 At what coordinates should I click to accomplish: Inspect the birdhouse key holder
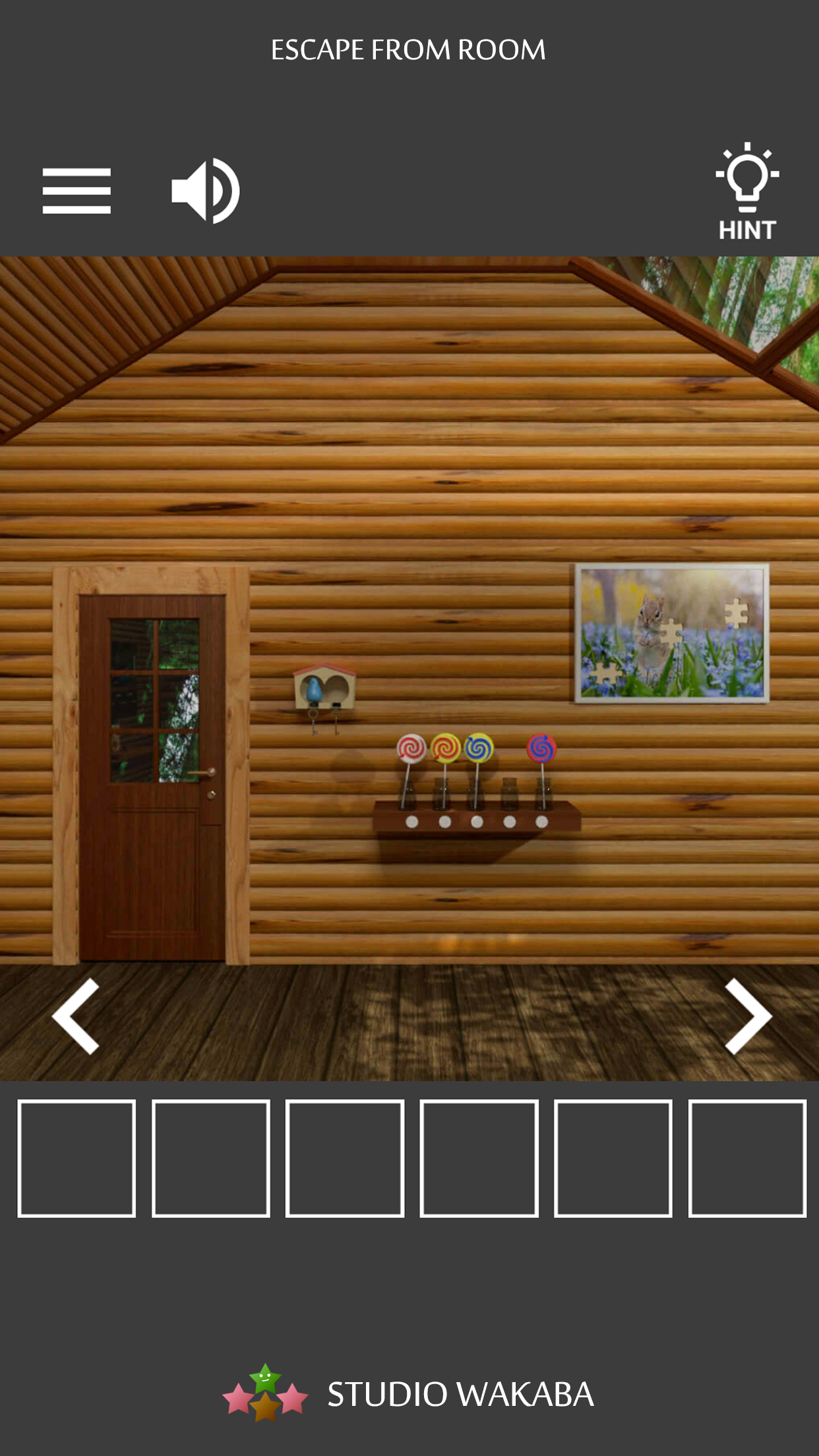(x=324, y=692)
